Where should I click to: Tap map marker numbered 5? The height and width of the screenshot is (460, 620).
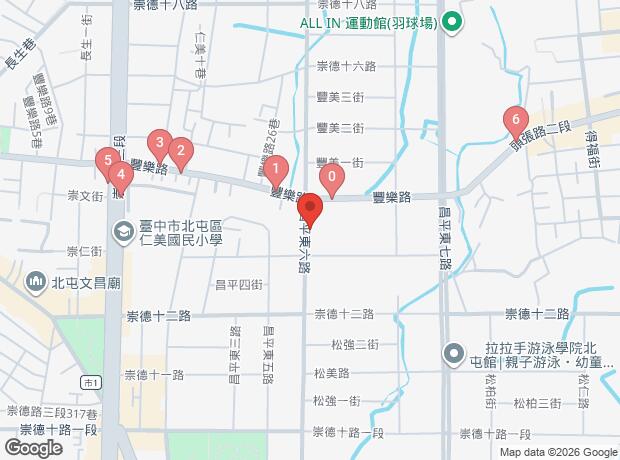(x=108, y=165)
